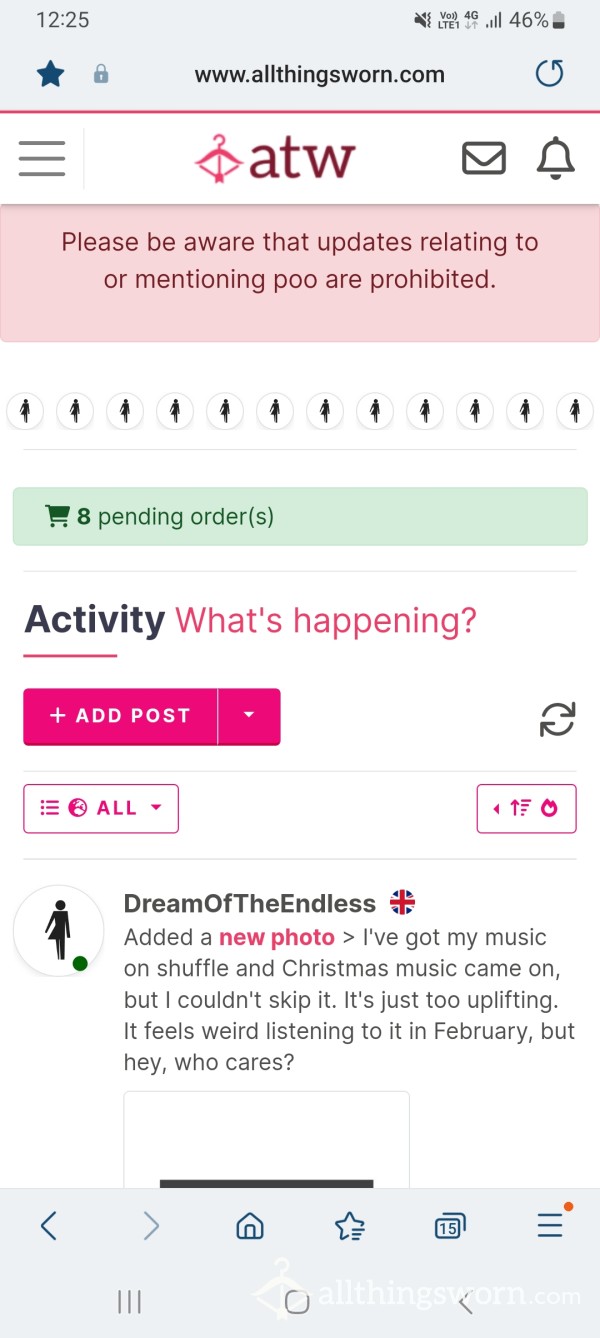Show the 15 open browser tabs
The height and width of the screenshot is (1338, 600).
[450, 1225]
